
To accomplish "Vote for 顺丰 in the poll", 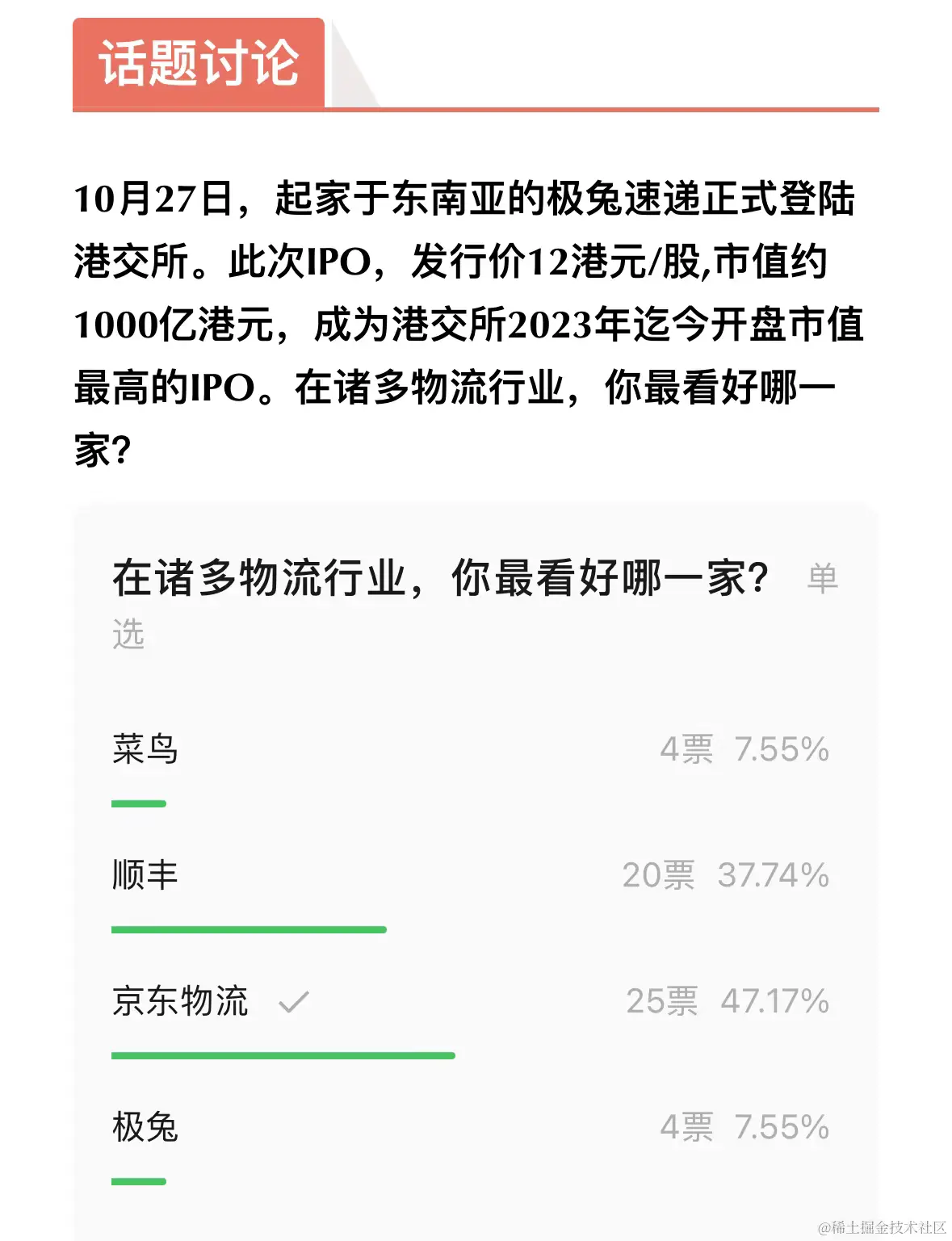I will click(145, 875).
